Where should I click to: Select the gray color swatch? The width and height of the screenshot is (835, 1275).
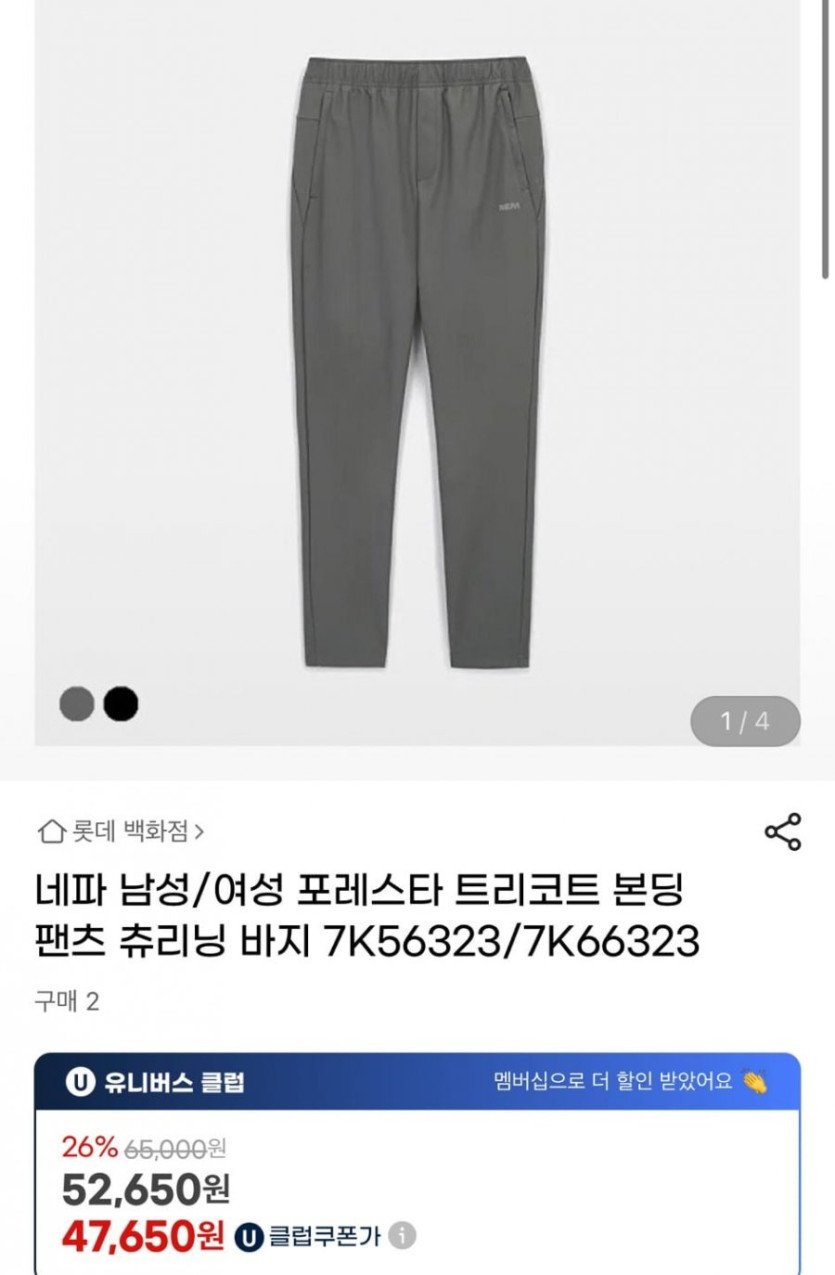coord(77,704)
